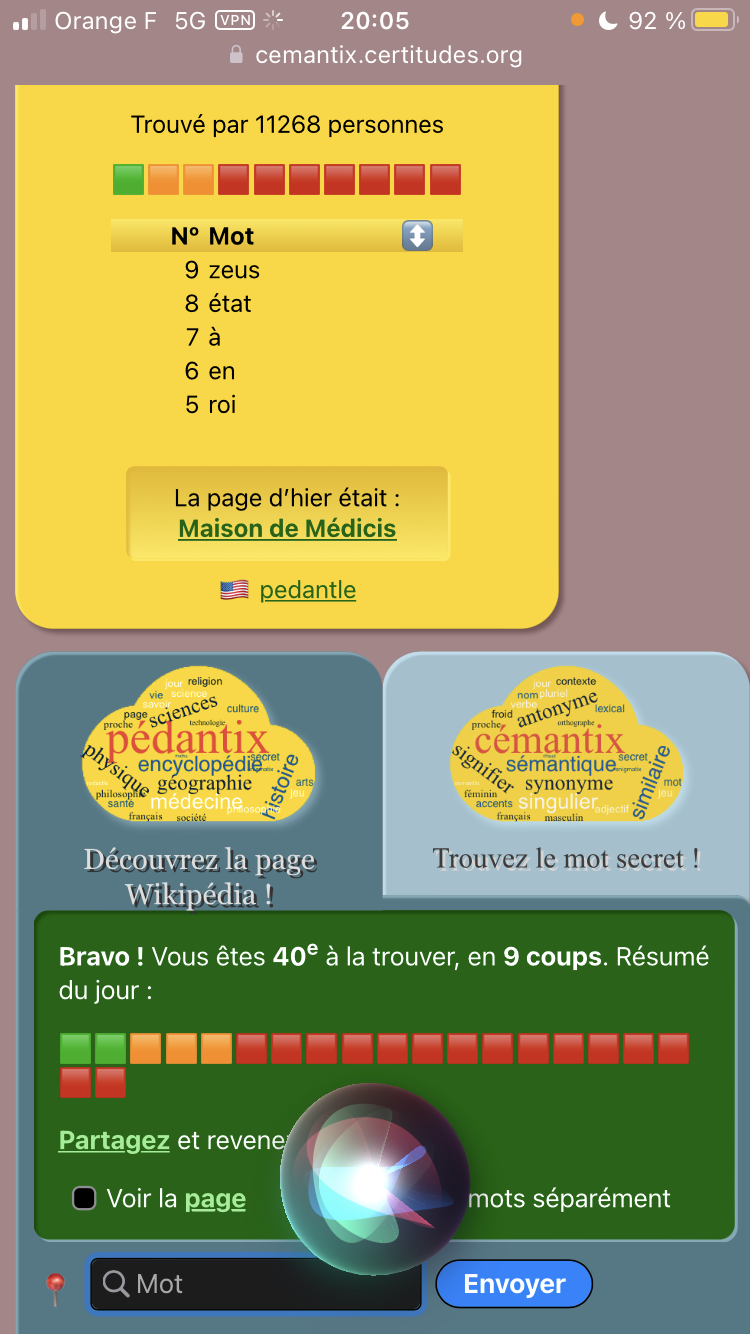750x1334 pixels.
Task: Open the Maison de Médicis link
Action: (287, 529)
